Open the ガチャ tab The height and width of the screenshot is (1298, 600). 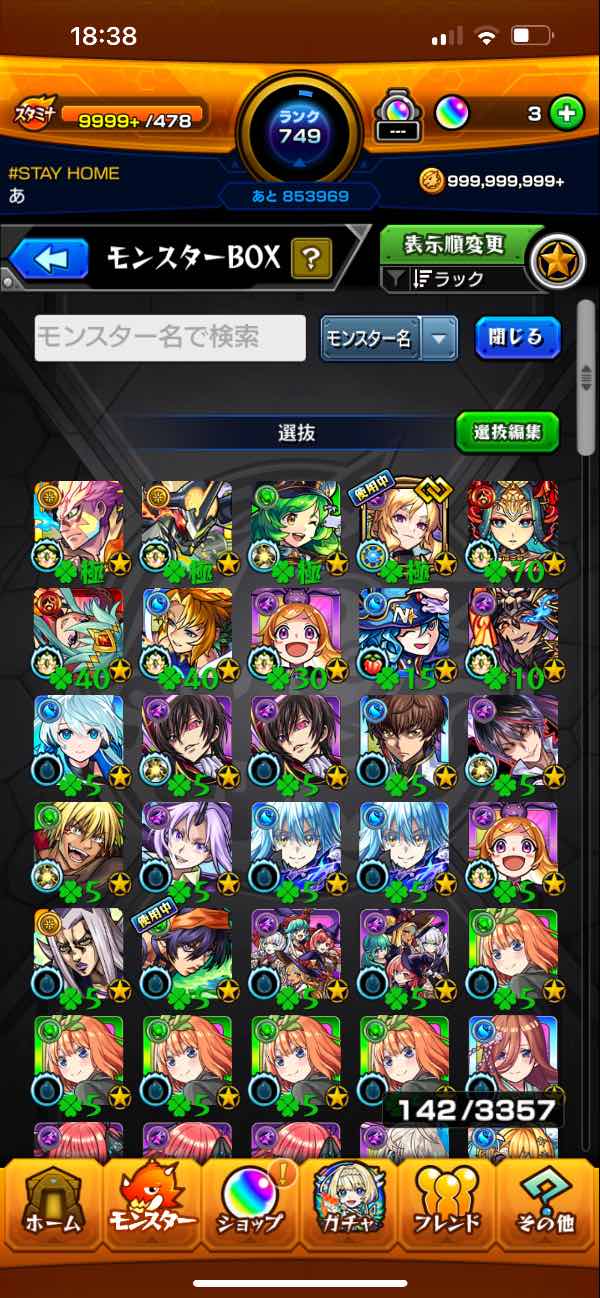(349, 1208)
